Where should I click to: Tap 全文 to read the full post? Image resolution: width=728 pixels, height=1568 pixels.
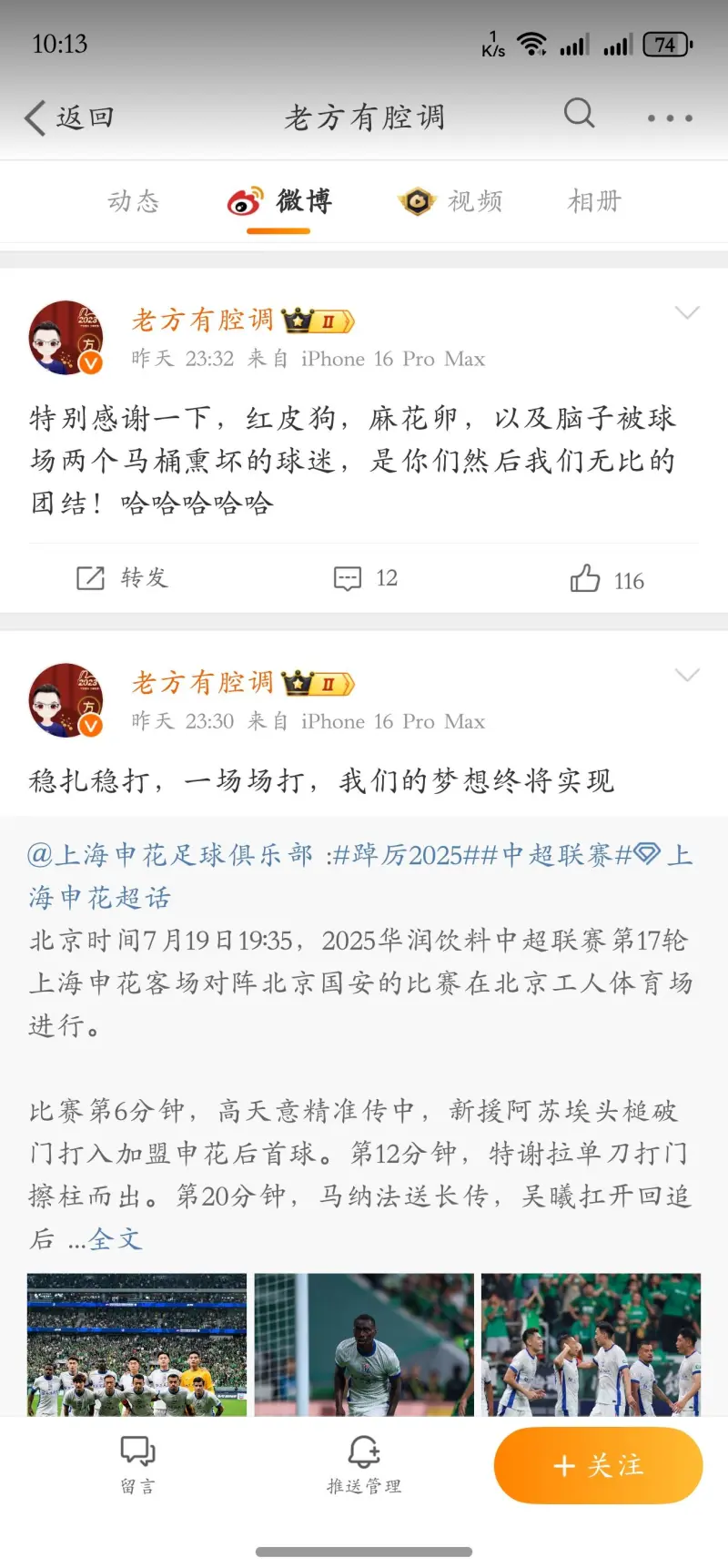(116, 1239)
